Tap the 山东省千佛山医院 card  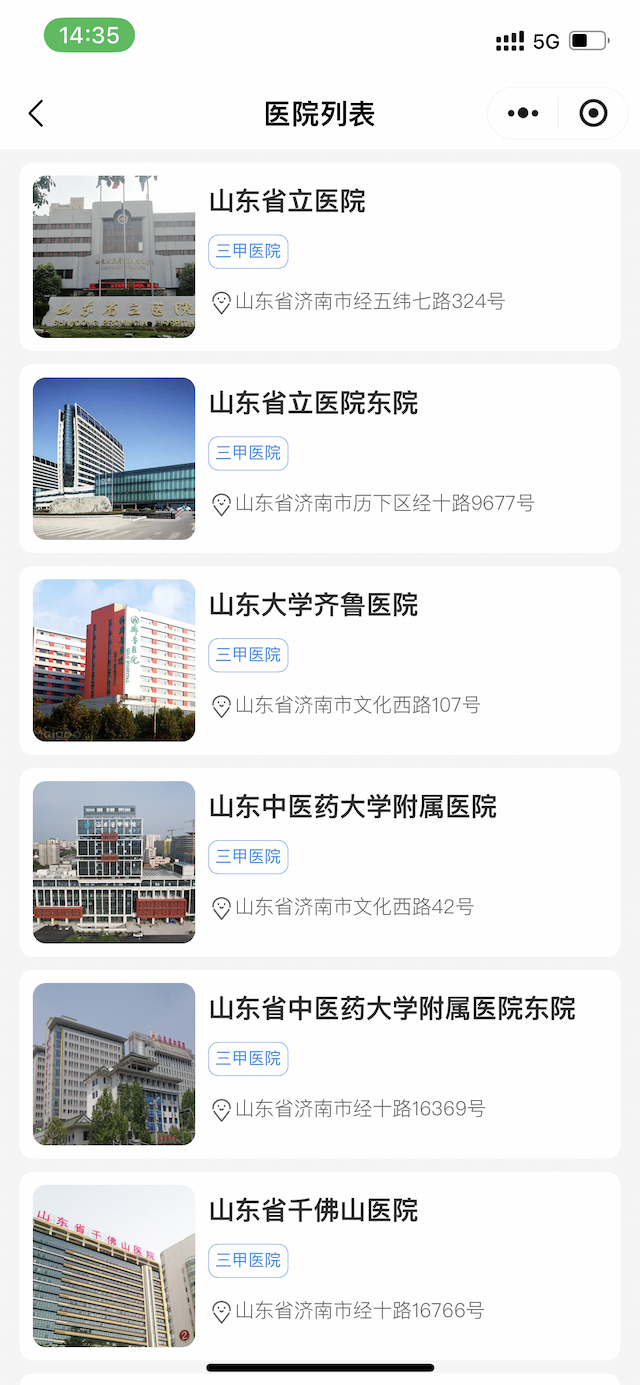pyautogui.click(x=320, y=1265)
